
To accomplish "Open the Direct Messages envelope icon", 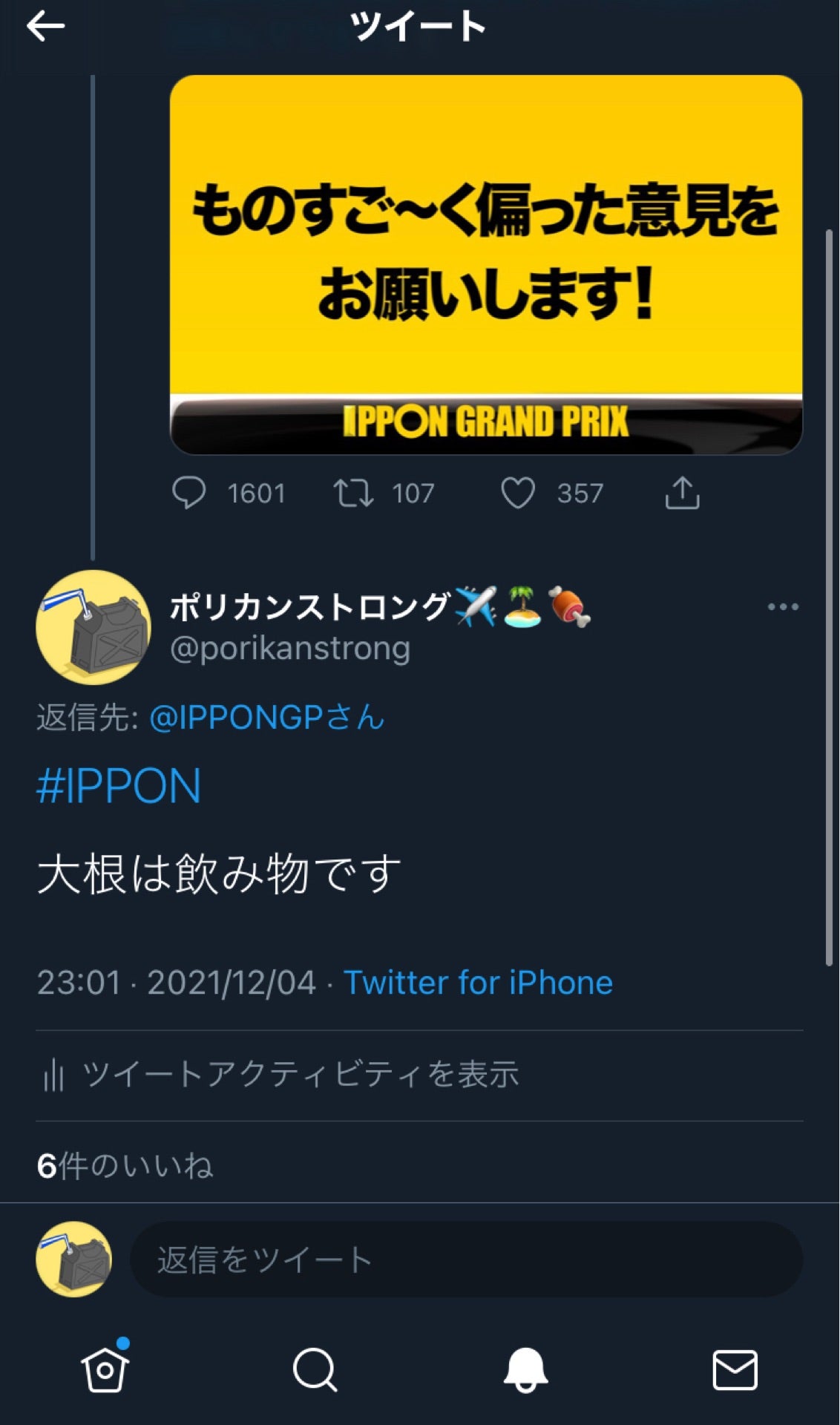I will [x=735, y=1369].
